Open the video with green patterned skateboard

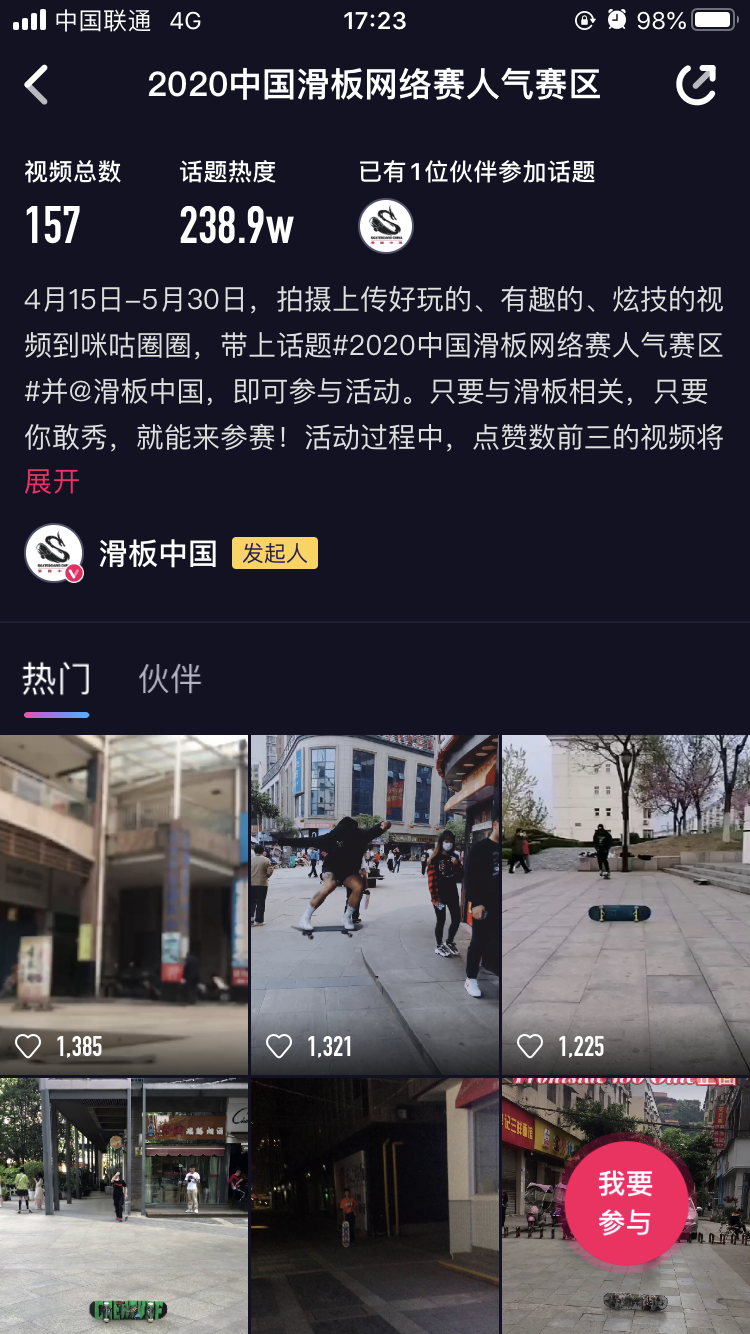(124, 1205)
